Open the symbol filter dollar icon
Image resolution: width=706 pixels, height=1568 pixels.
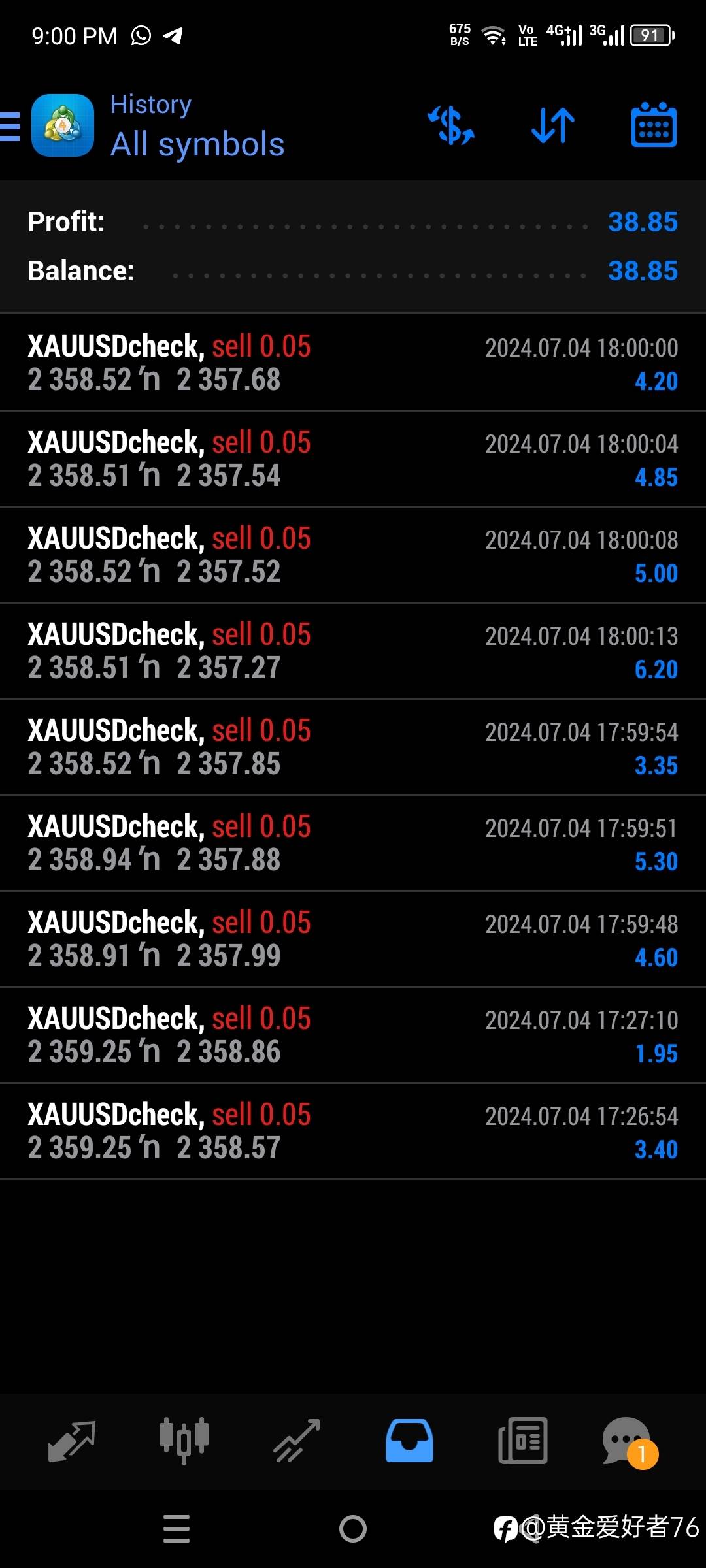point(451,126)
